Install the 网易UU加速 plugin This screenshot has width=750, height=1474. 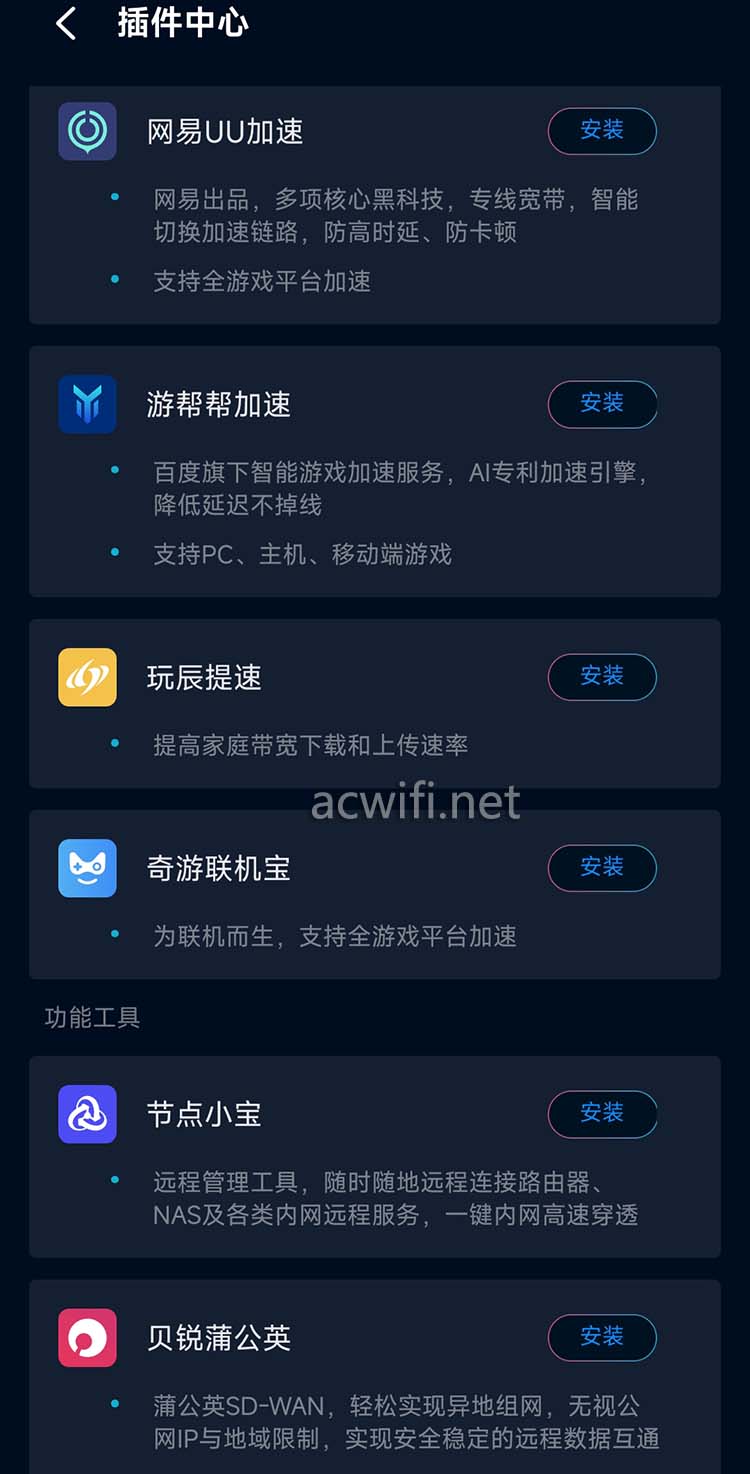coord(602,130)
